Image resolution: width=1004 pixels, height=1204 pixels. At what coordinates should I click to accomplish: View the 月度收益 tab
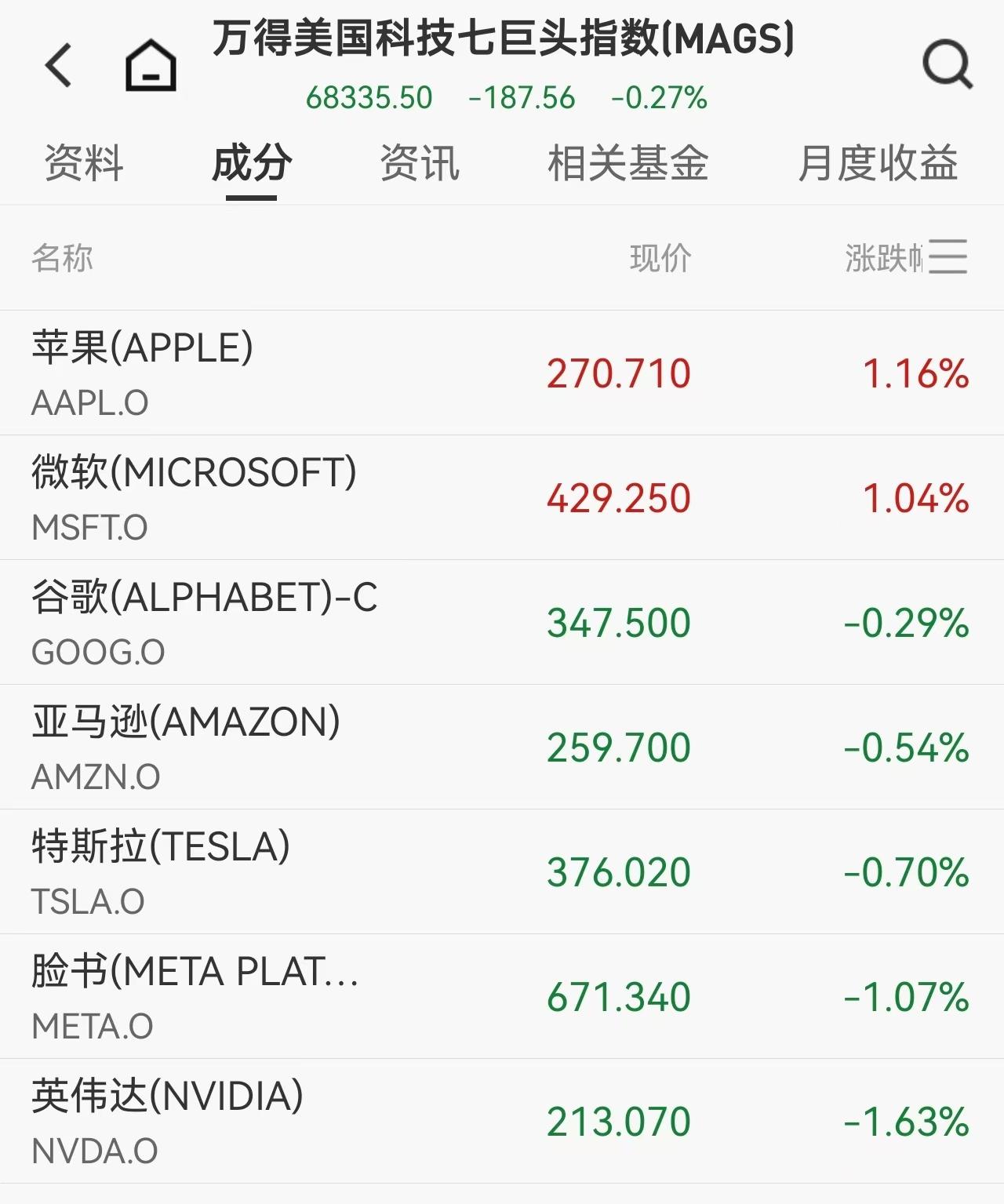click(x=878, y=163)
